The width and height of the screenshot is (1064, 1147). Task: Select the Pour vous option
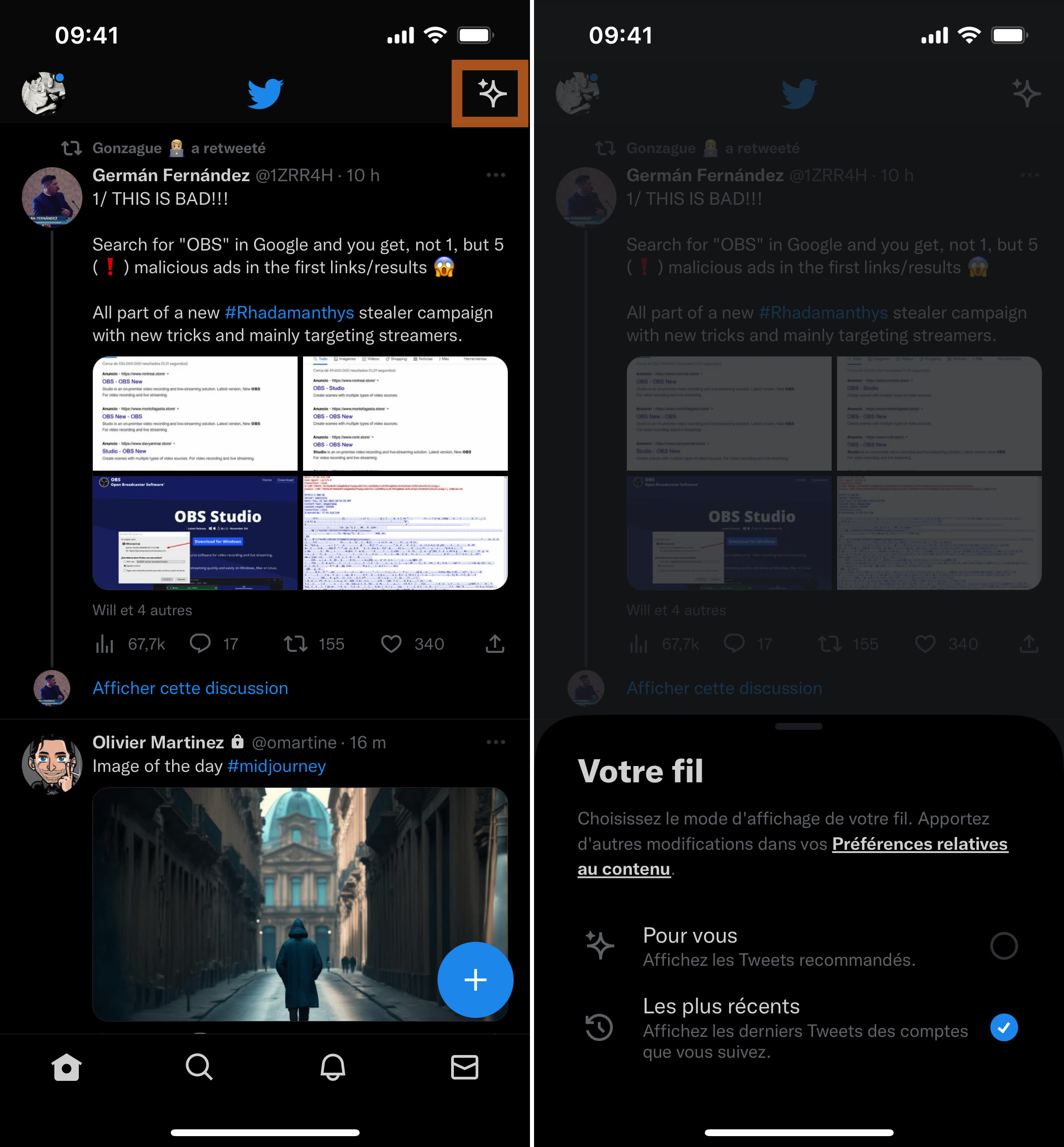[1003, 945]
